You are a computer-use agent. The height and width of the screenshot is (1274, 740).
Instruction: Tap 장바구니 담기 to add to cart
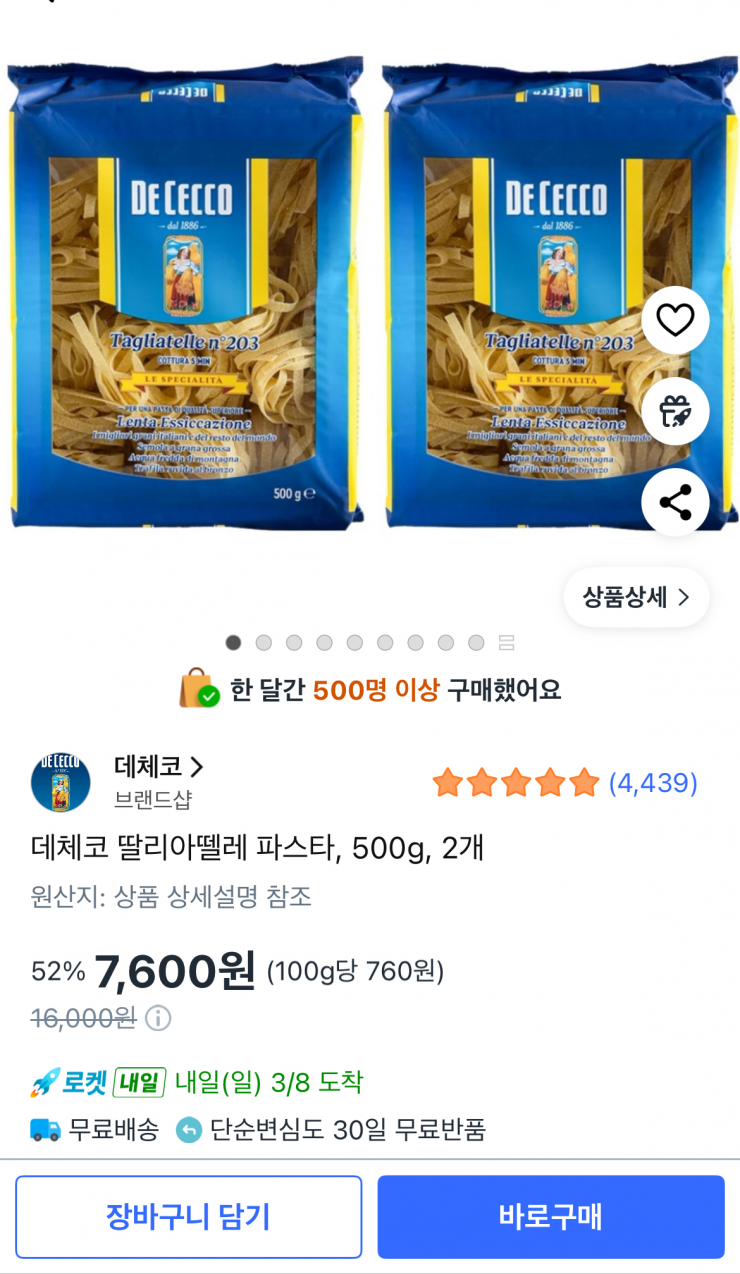[x=188, y=1217]
